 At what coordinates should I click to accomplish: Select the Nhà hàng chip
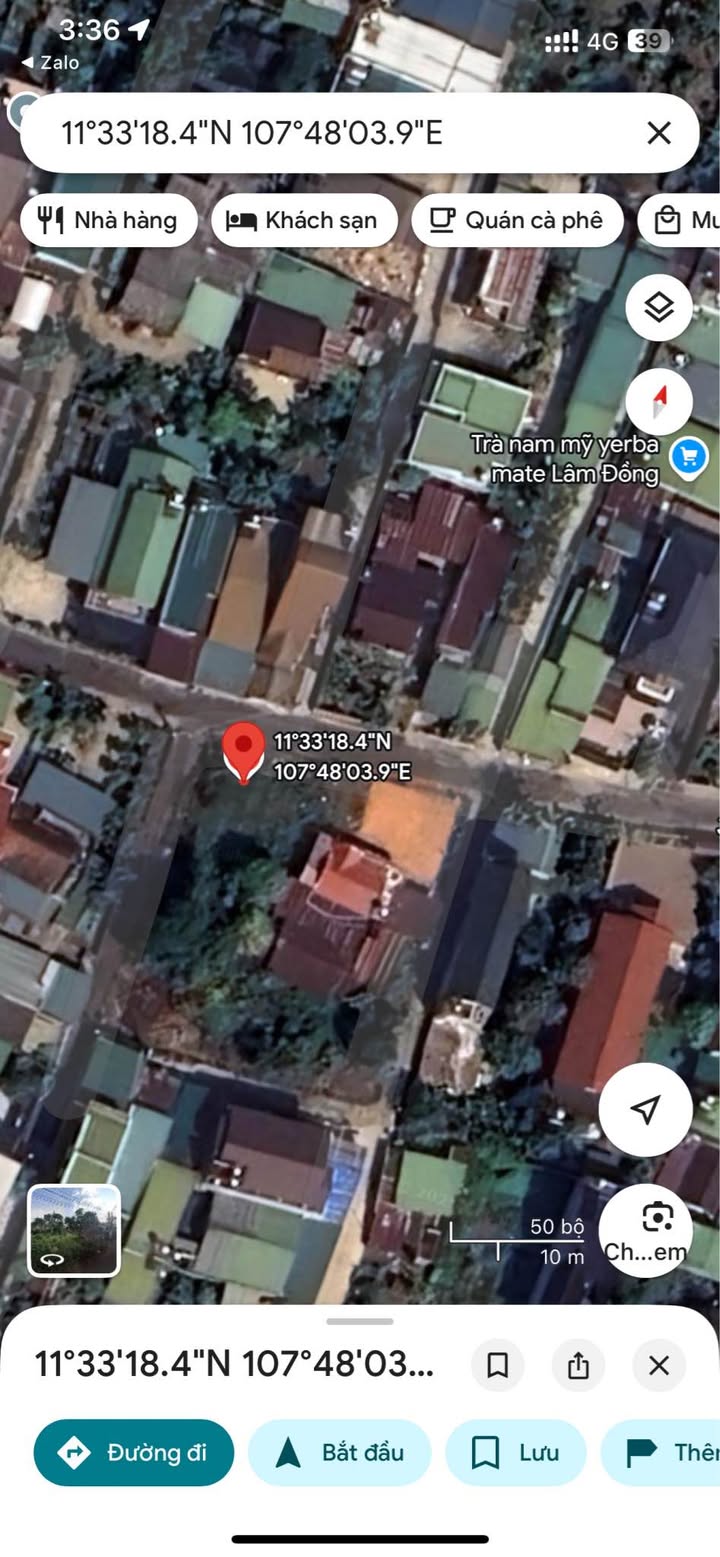tap(109, 220)
